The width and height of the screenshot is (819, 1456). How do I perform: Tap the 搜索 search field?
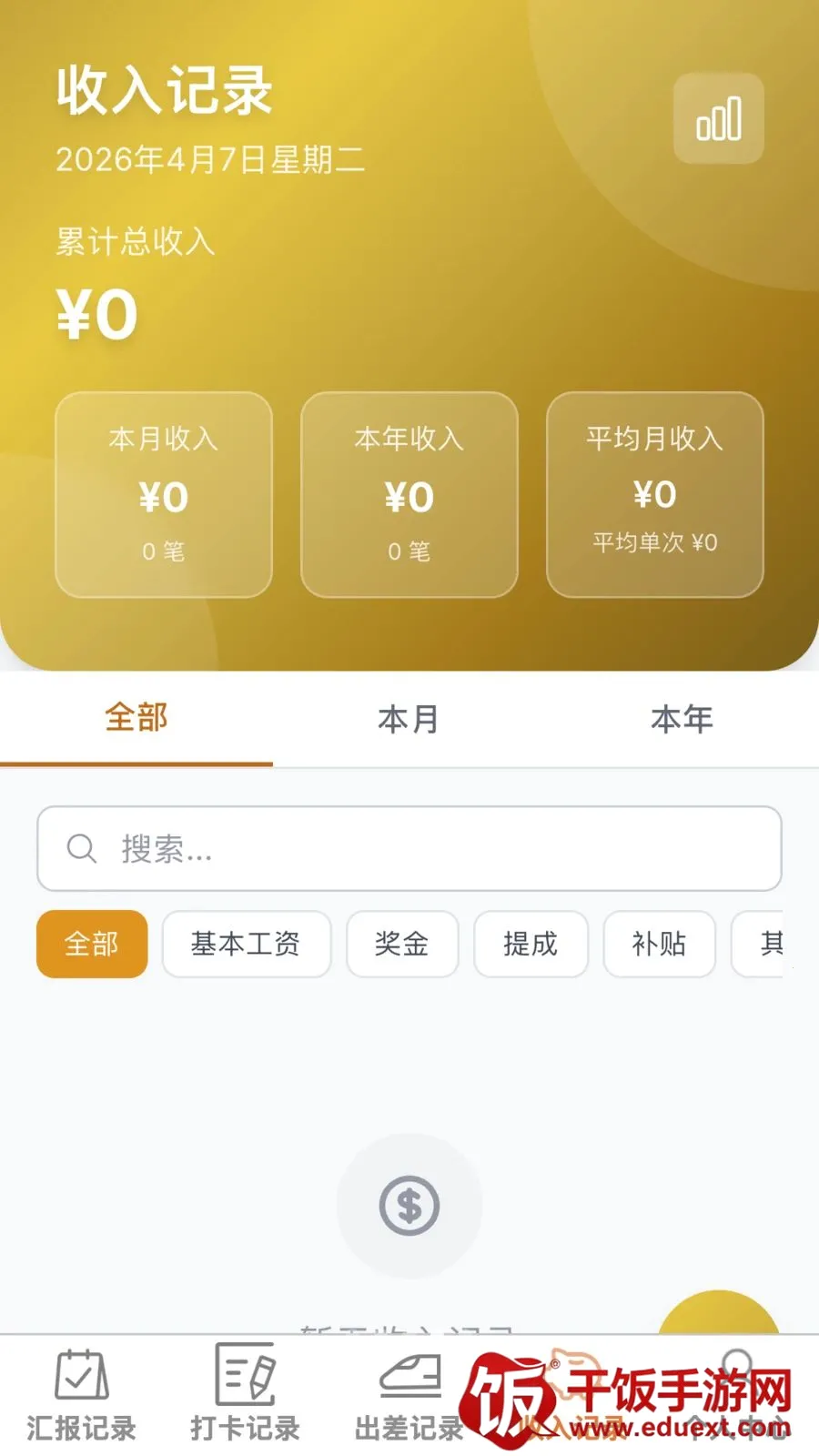(x=409, y=848)
